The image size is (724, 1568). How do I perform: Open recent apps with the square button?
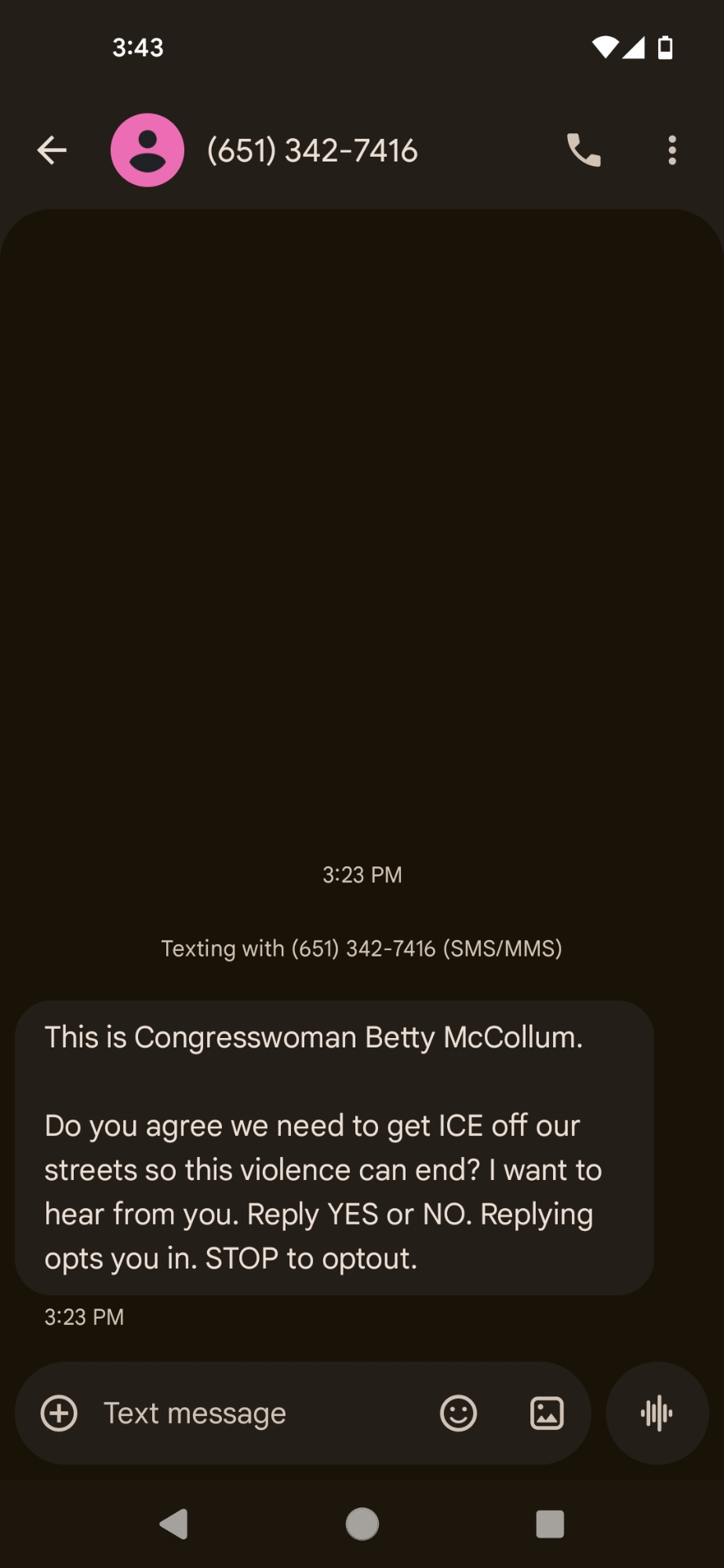[x=550, y=1524]
